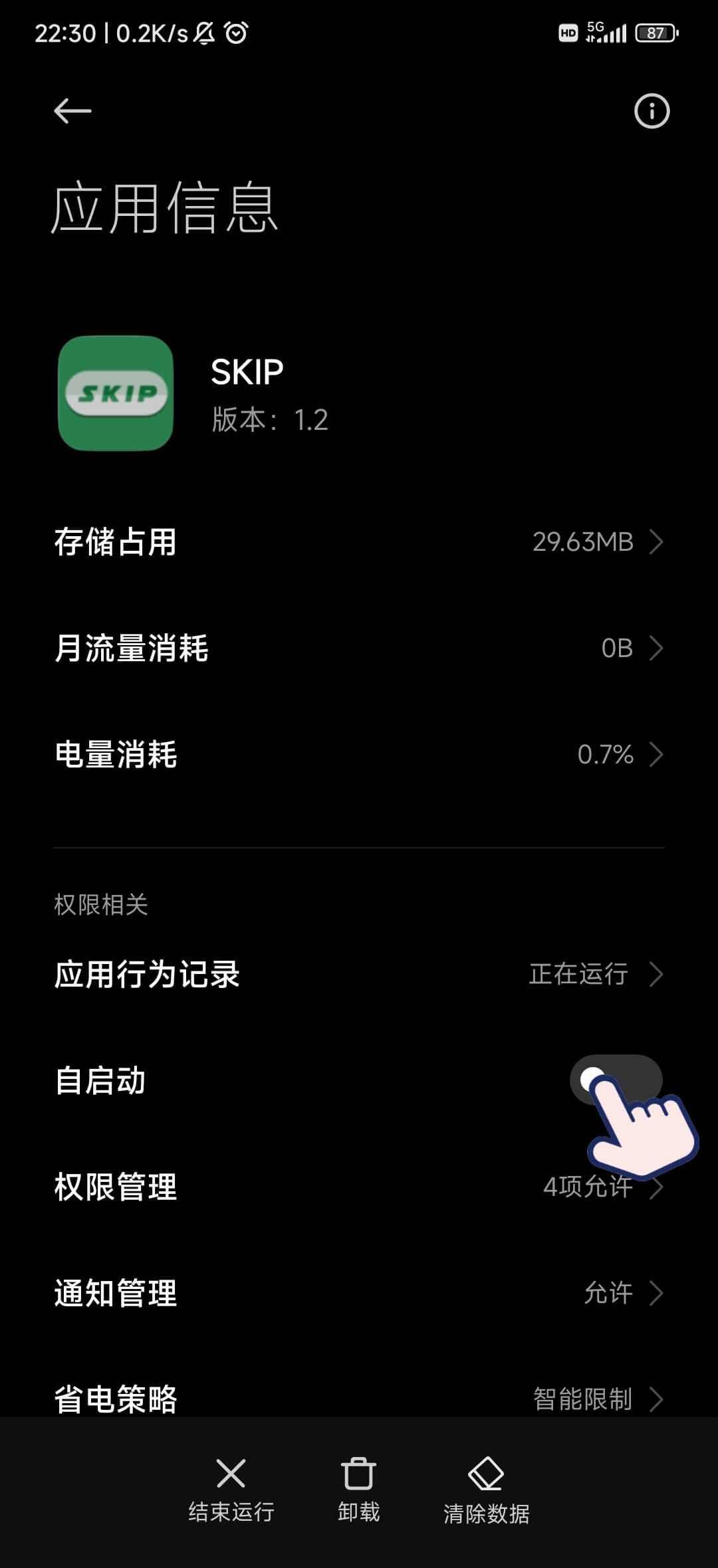
Task: Tap 结束运行 to force stop SKIP
Action: pyautogui.click(x=231, y=1490)
